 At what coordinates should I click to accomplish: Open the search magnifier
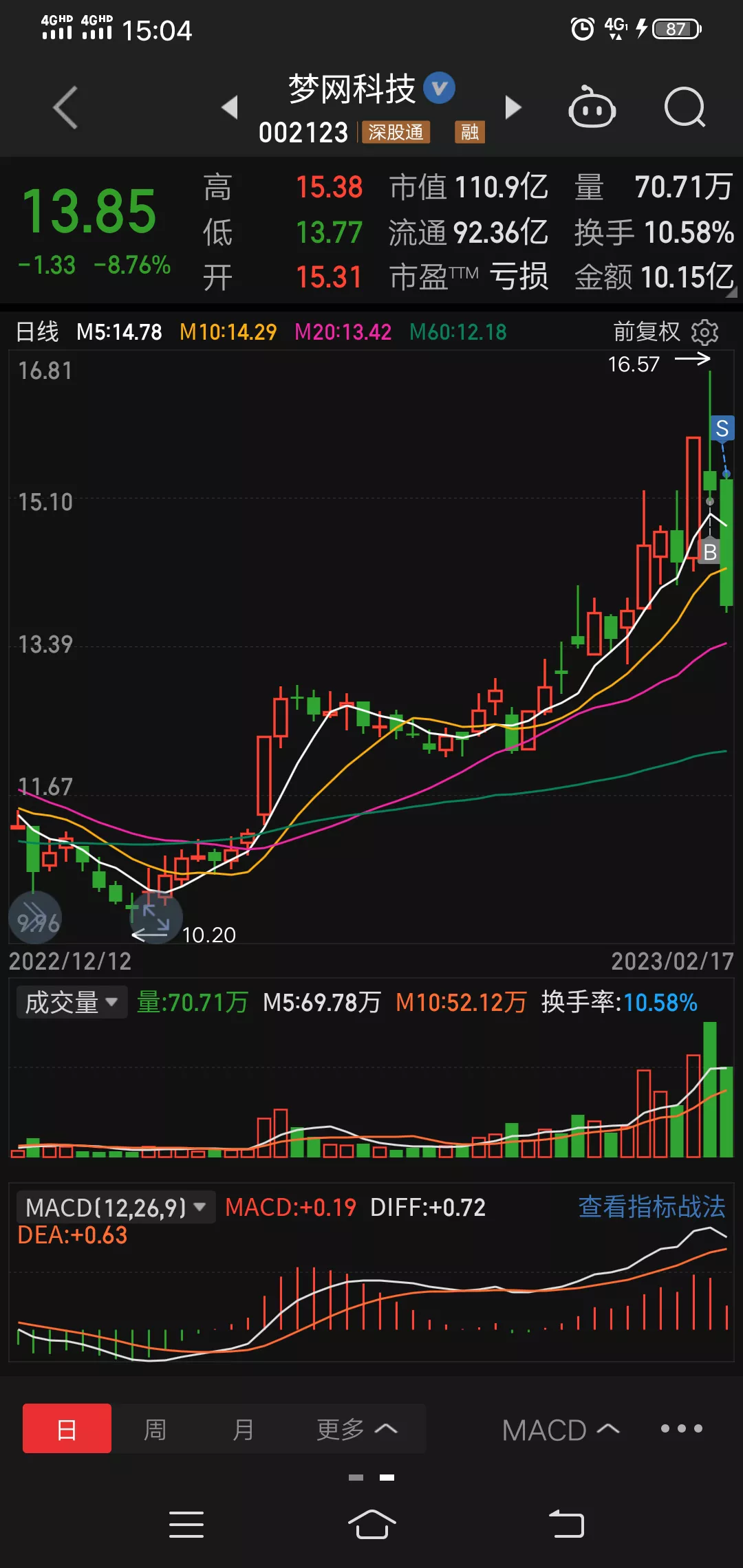[x=685, y=108]
